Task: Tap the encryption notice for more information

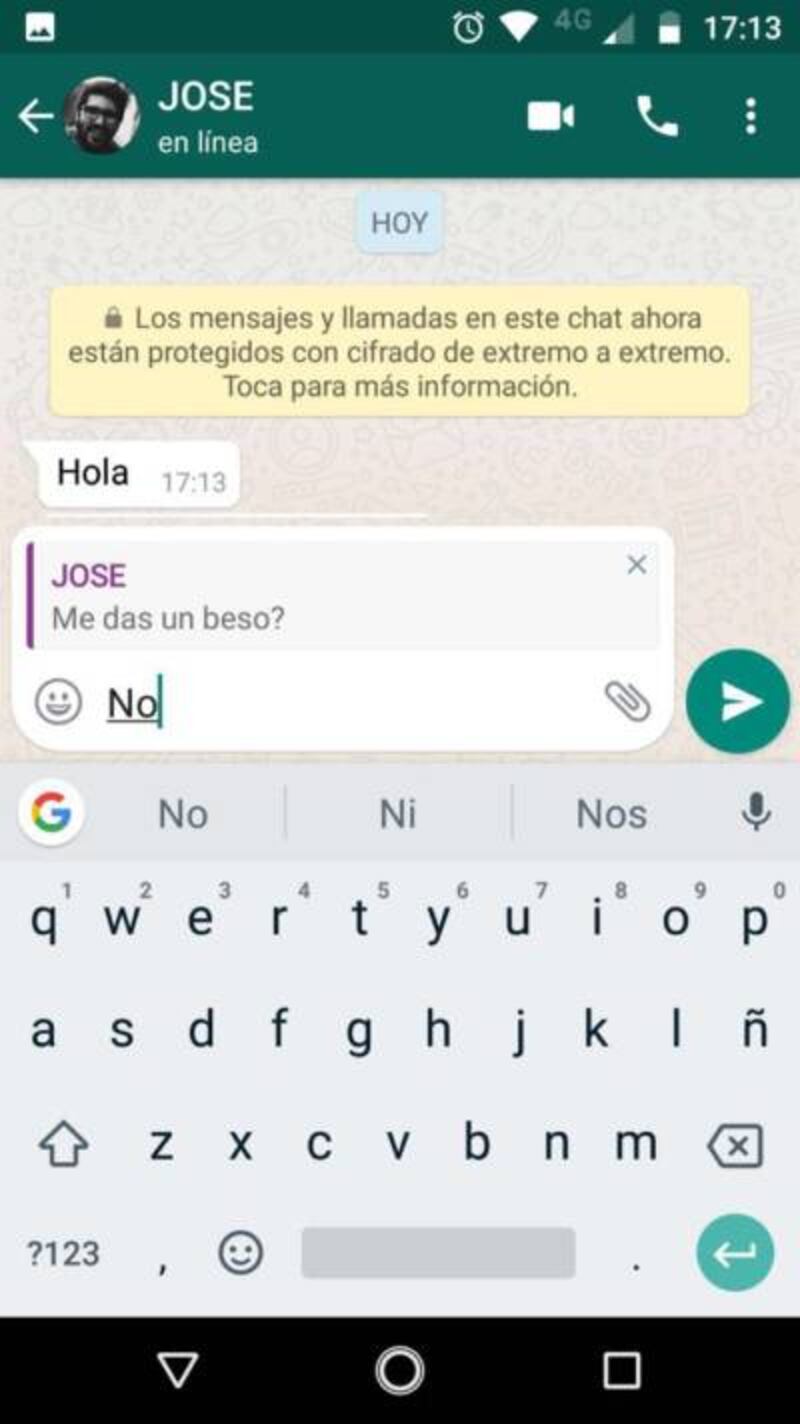Action: coord(399,352)
